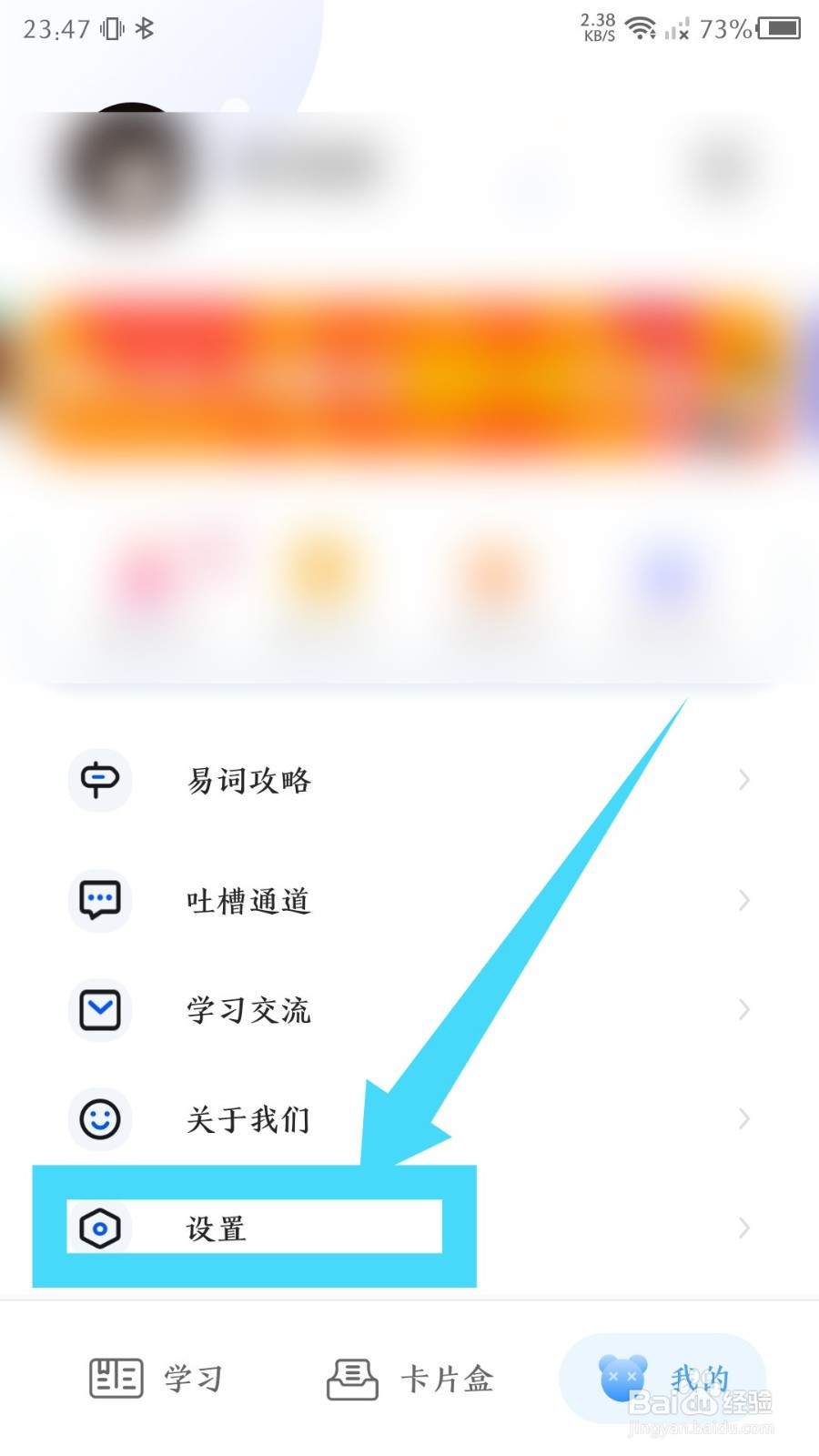Screen dimensions: 819x1456
Task: Tap the bear icon on 我的 tab
Action: [622, 1377]
